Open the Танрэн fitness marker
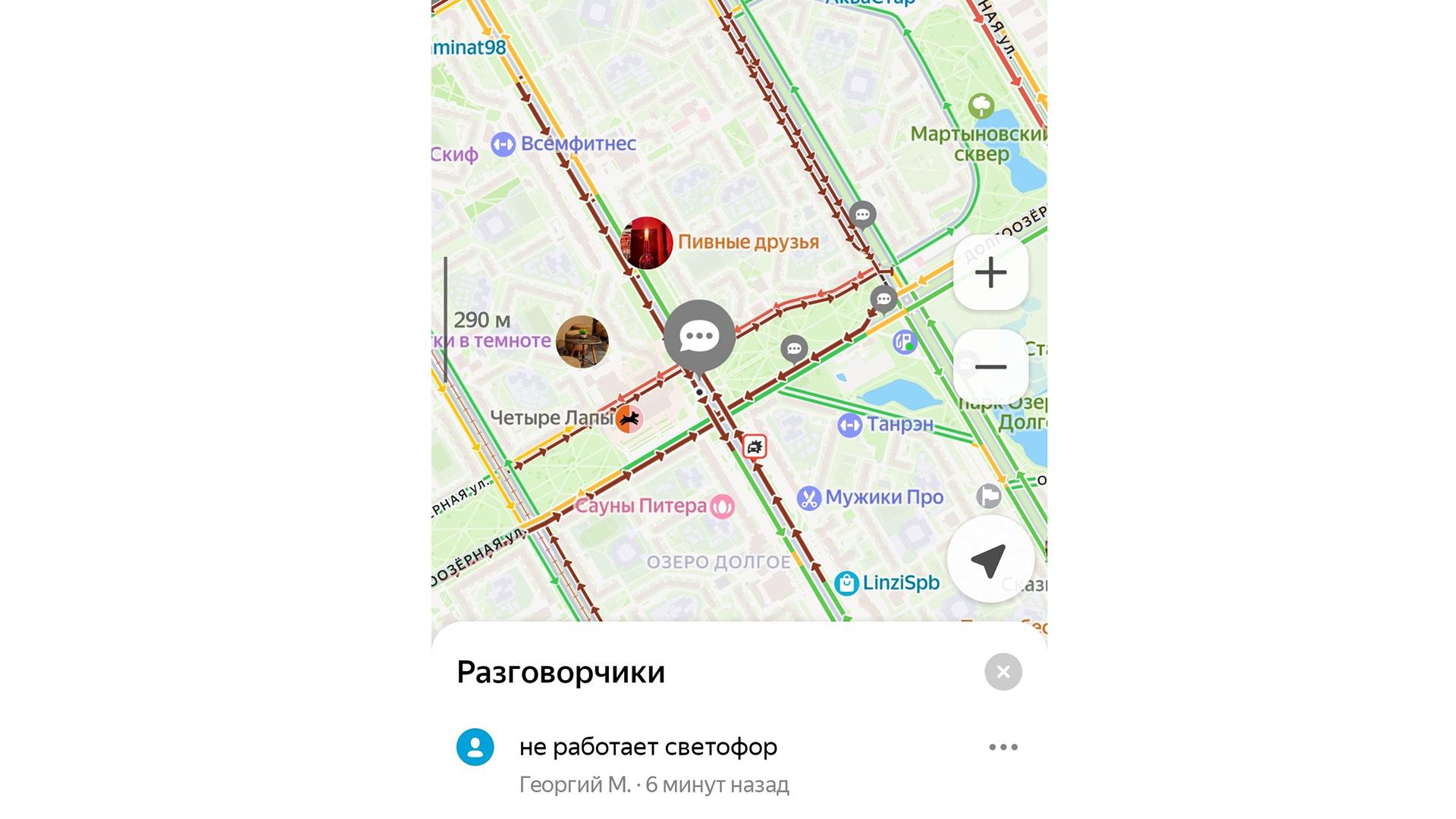1456x819 pixels. pyautogui.click(x=849, y=425)
